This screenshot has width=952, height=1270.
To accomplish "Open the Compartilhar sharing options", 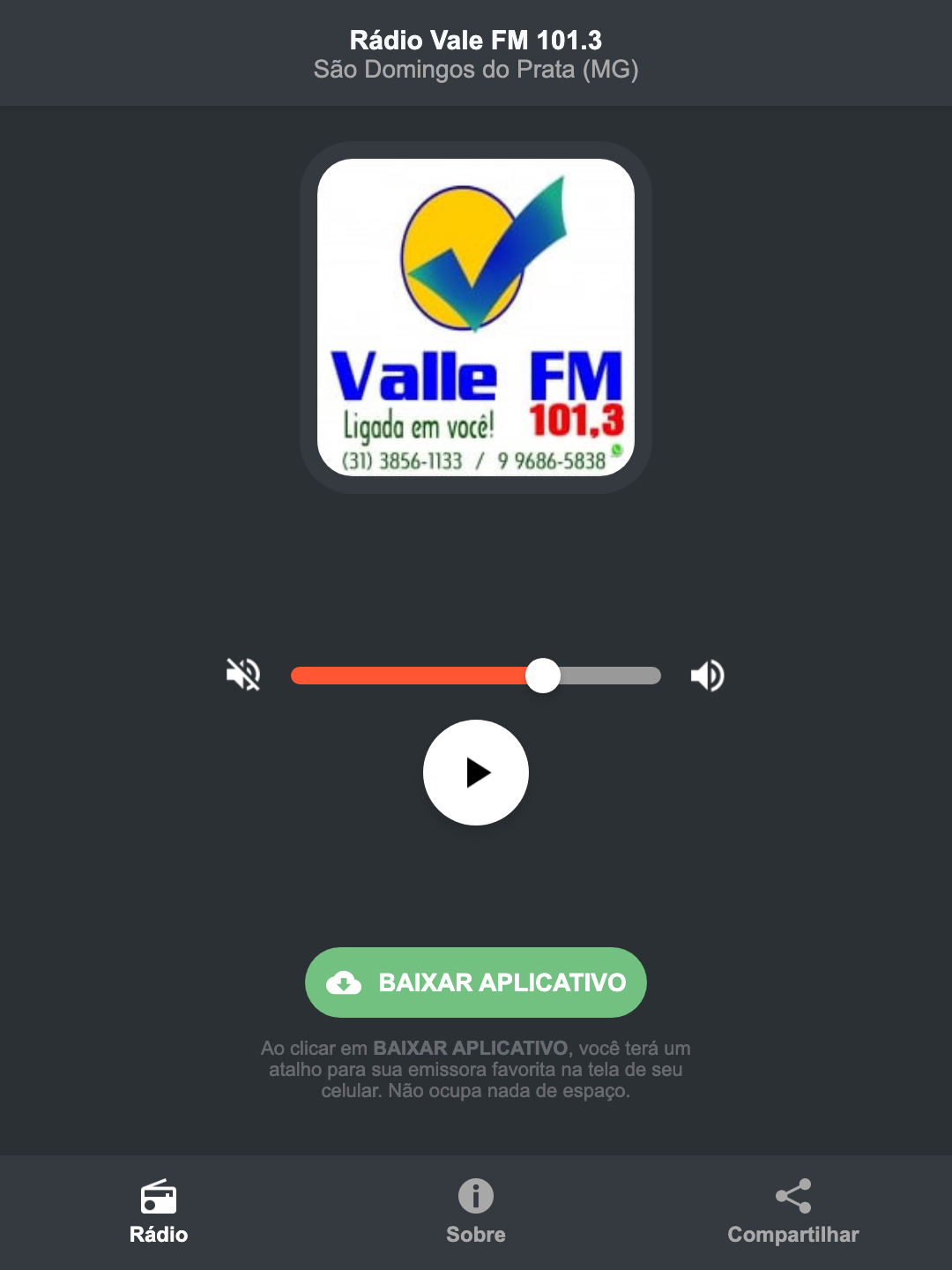I will pyautogui.click(x=793, y=1213).
